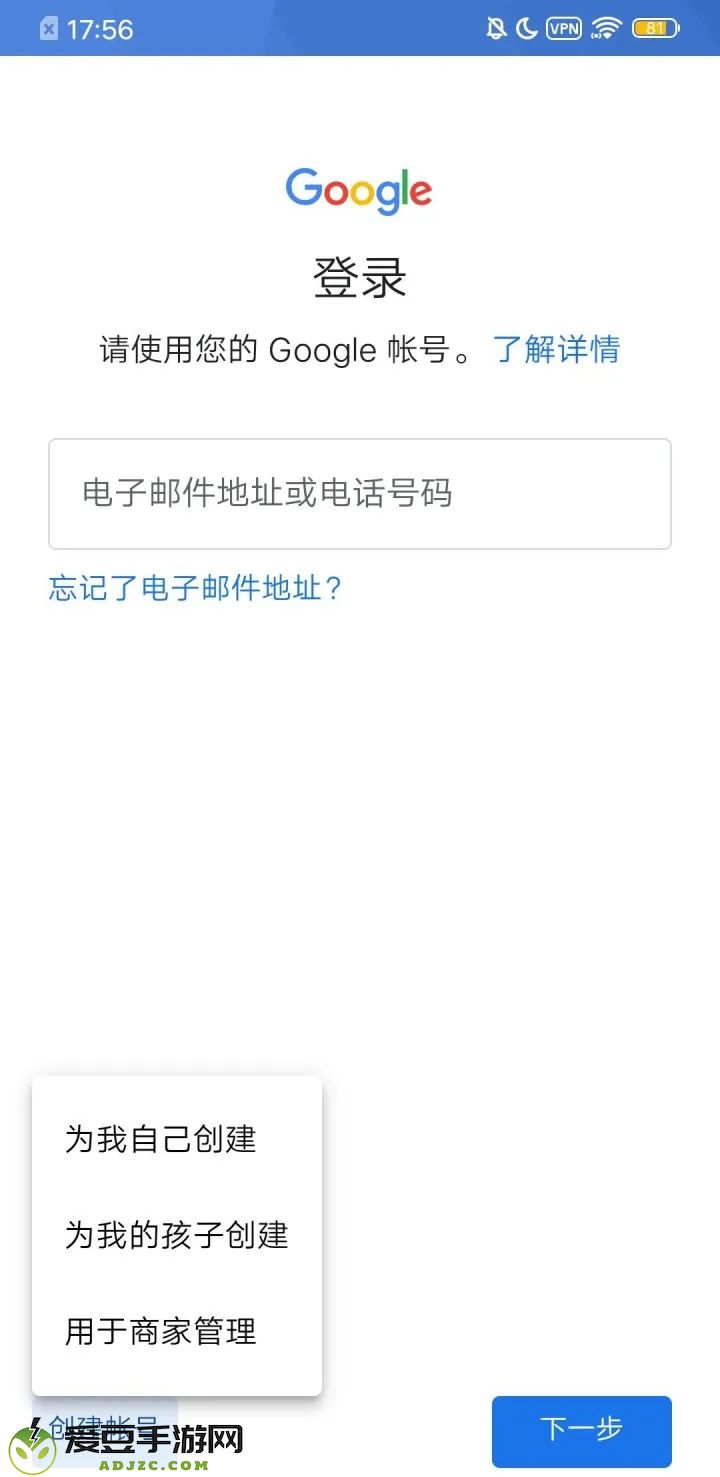Tap the 下一步 button
The width and height of the screenshot is (720, 1477).
pyautogui.click(x=581, y=1430)
